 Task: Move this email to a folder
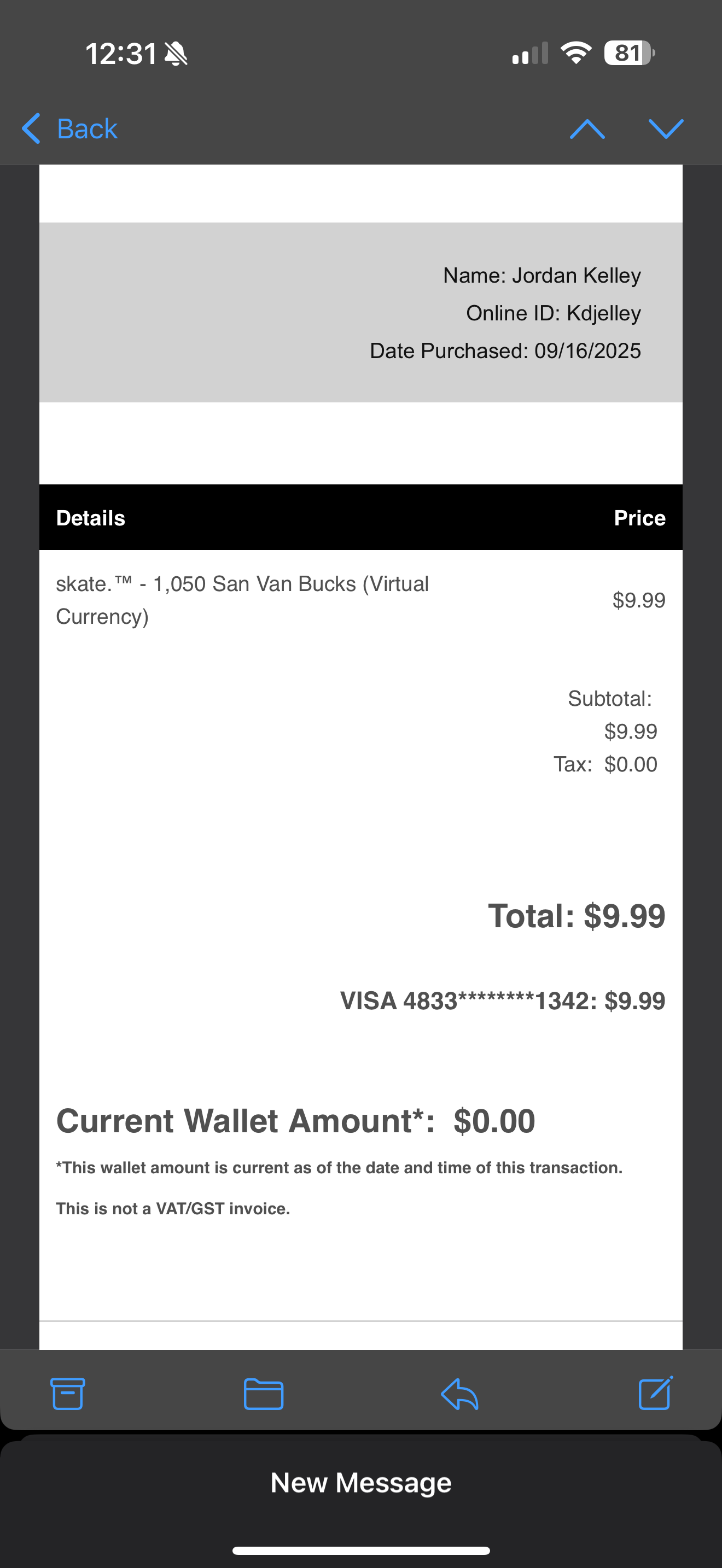(263, 1393)
